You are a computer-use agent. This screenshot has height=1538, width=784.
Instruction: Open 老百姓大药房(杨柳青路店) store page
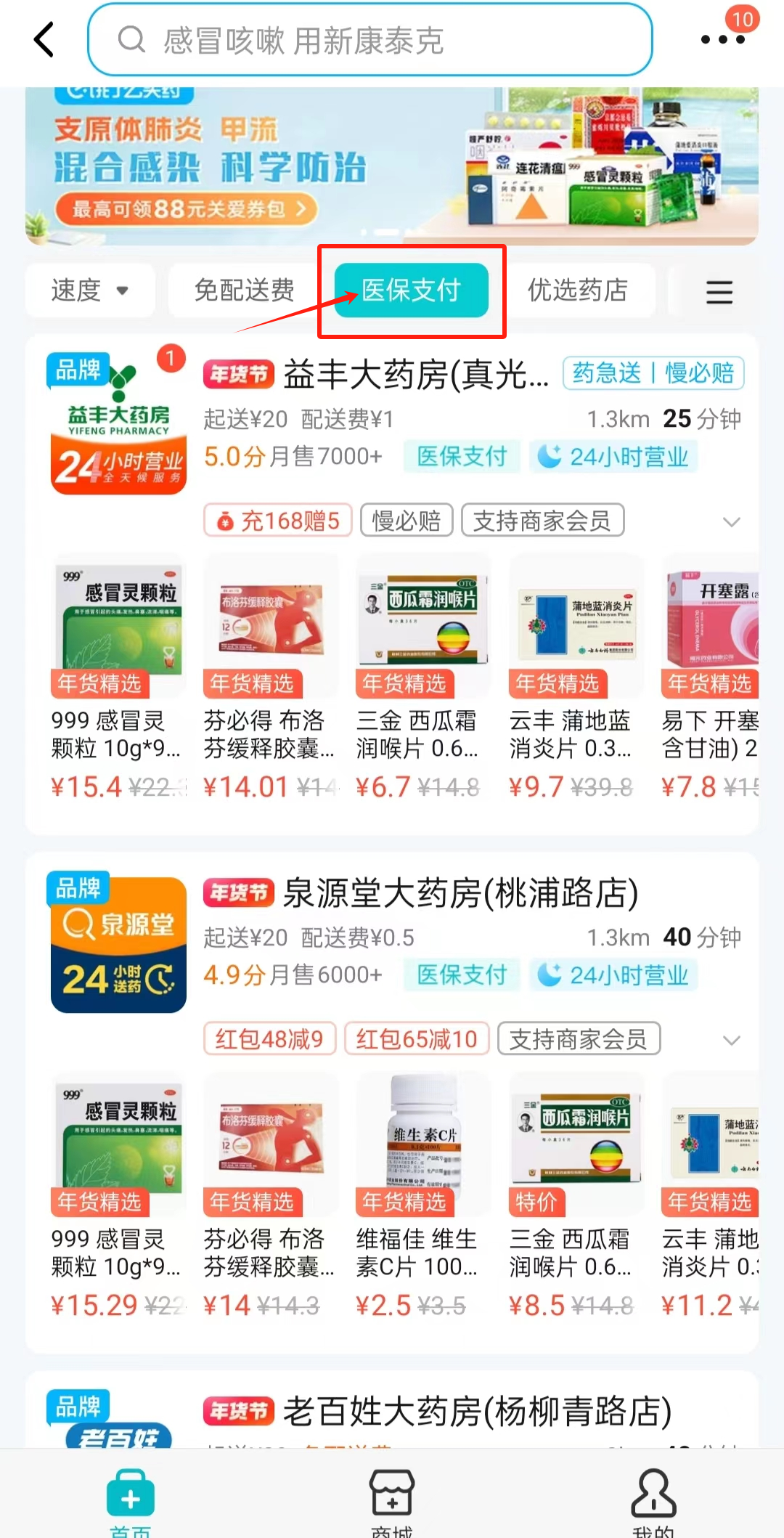click(x=476, y=1412)
